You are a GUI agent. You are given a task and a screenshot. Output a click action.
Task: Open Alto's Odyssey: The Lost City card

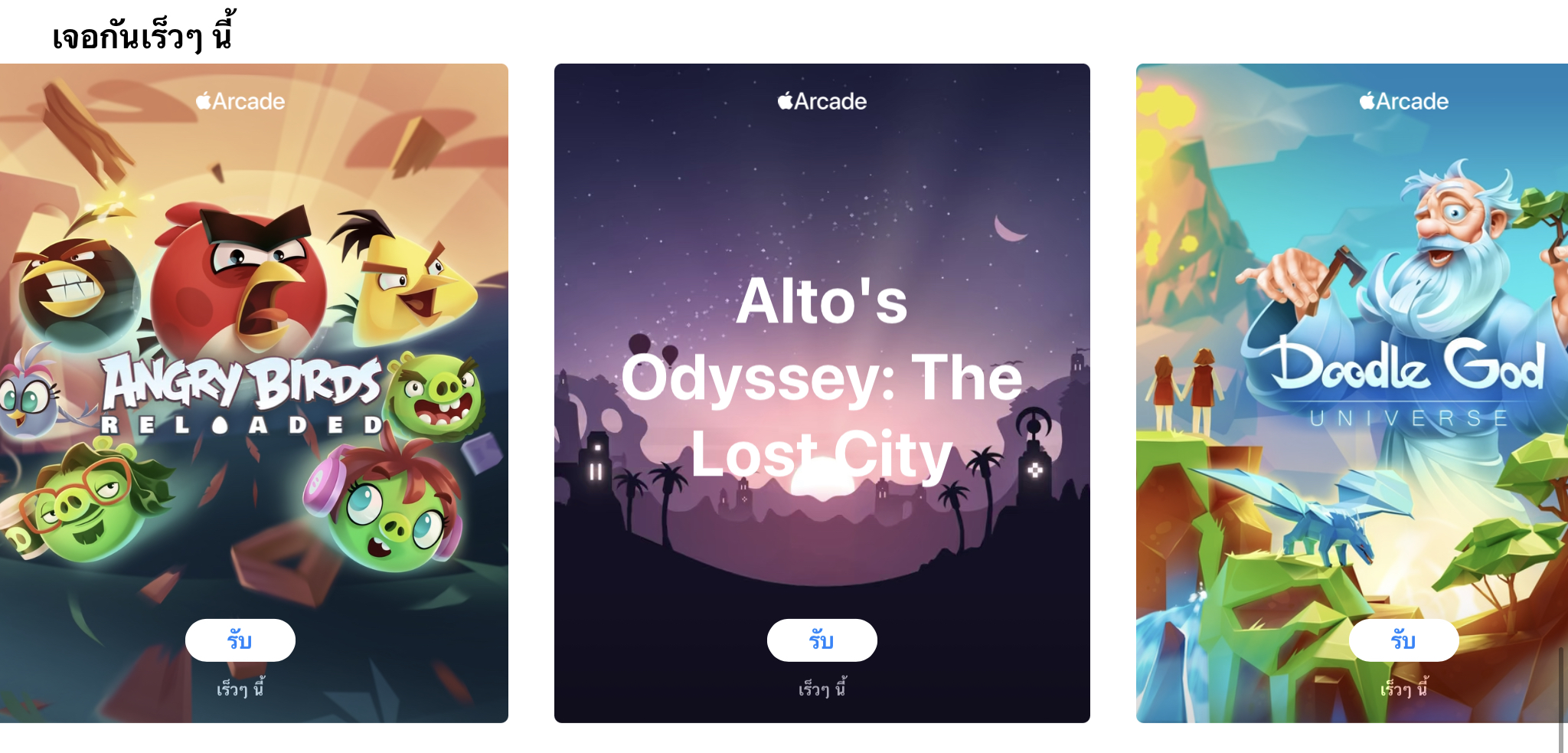click(x=822, y=230)
